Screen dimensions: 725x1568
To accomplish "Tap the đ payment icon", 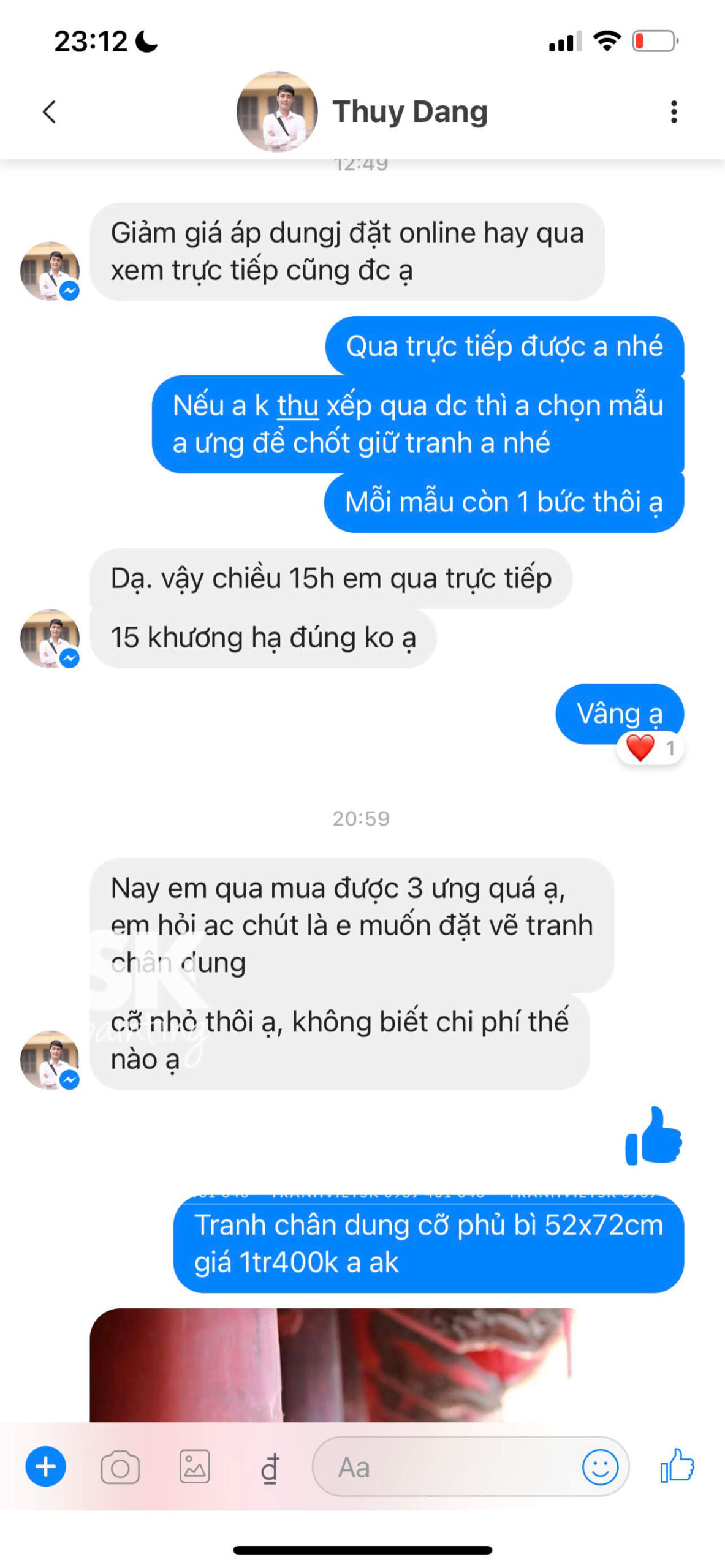I will coord(270,1468).
